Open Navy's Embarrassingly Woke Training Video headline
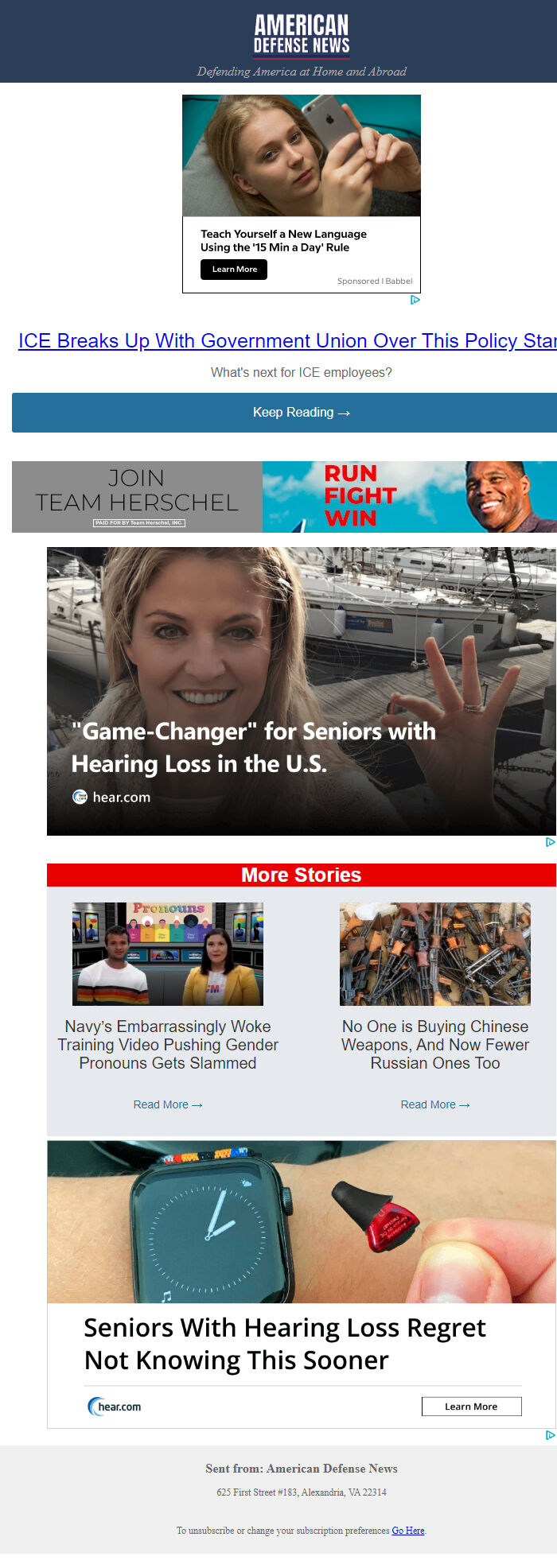This screenshot has height=1568, width=557. click(x=168, y=1045)
